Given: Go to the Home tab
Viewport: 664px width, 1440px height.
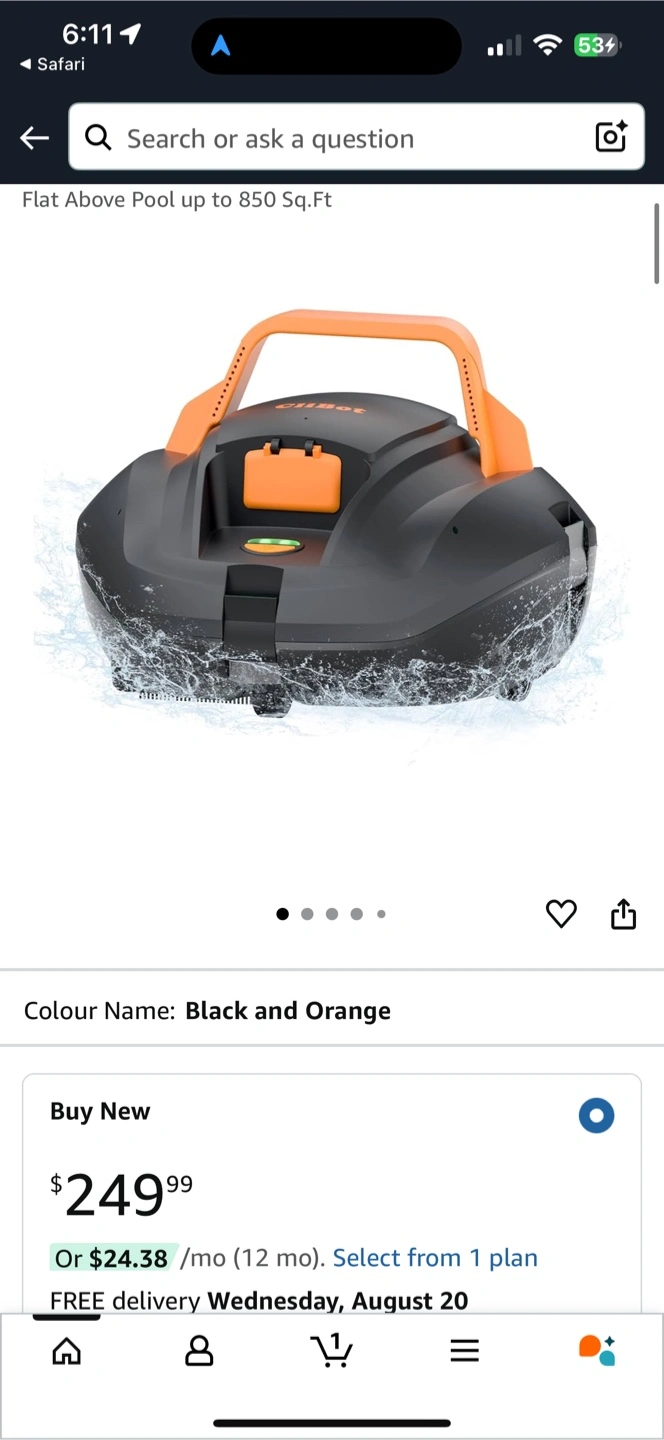Looking at the screenshot, I should (66, 1350).
